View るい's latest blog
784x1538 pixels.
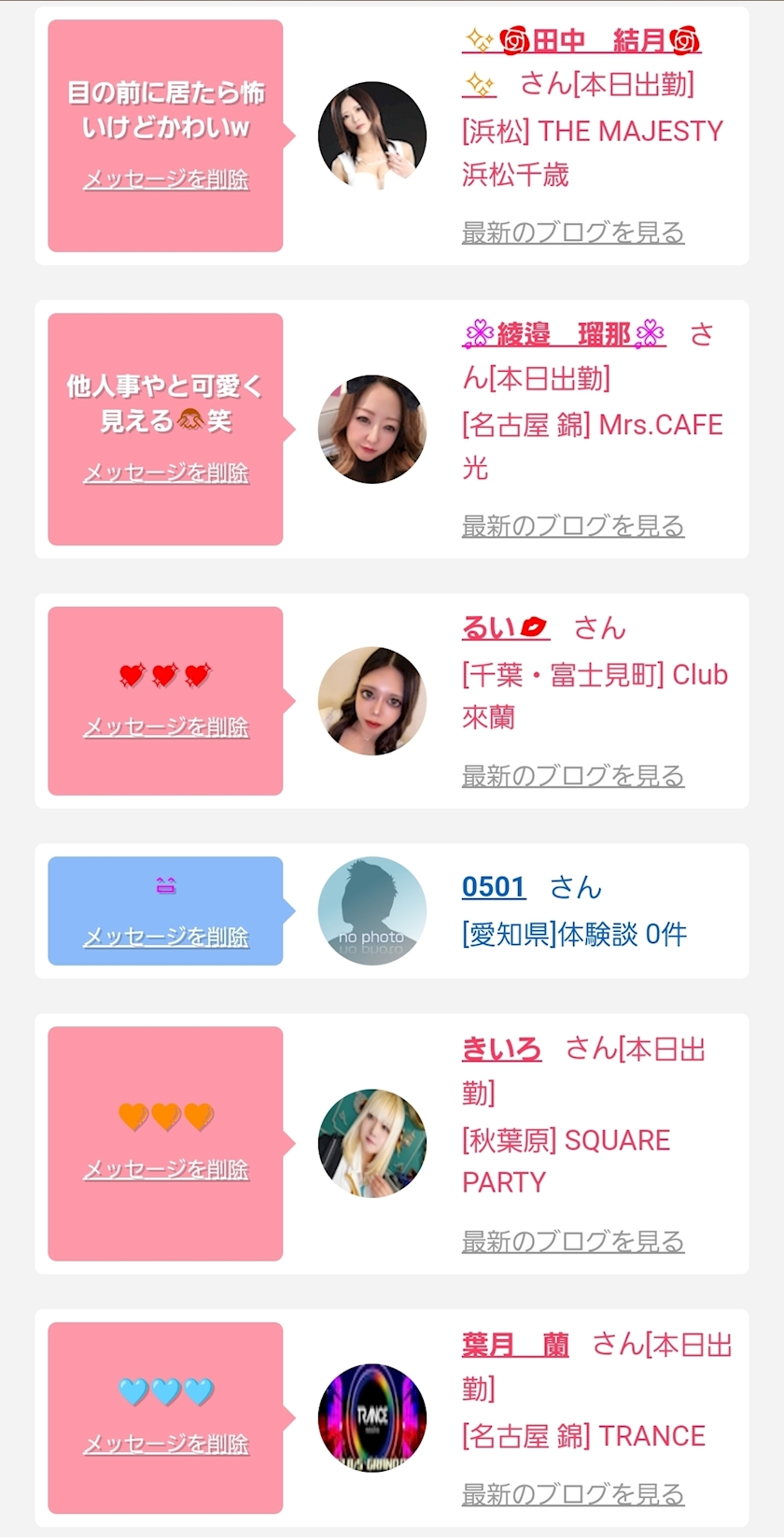pyautogui.click(x=573, y=776)
